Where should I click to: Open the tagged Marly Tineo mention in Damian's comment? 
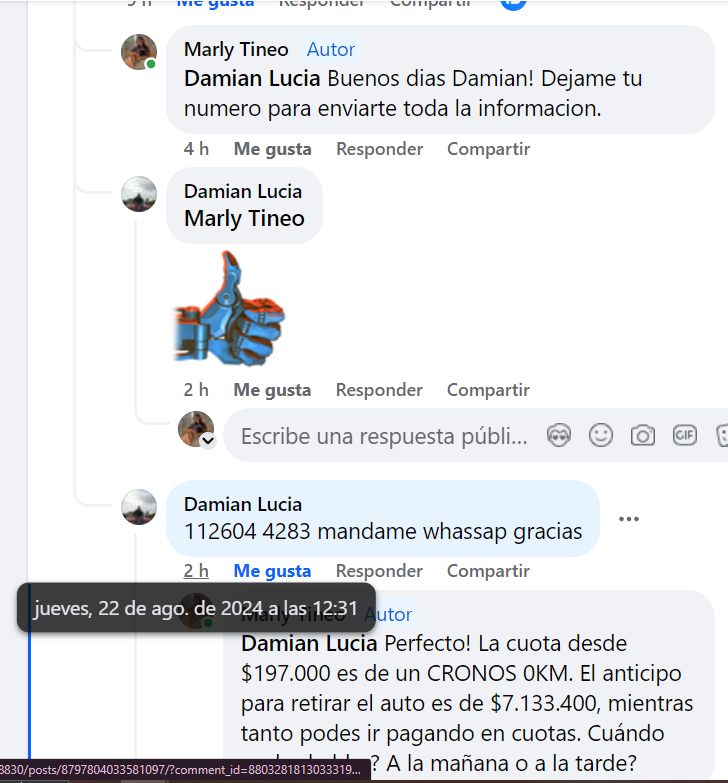[244, 219]
